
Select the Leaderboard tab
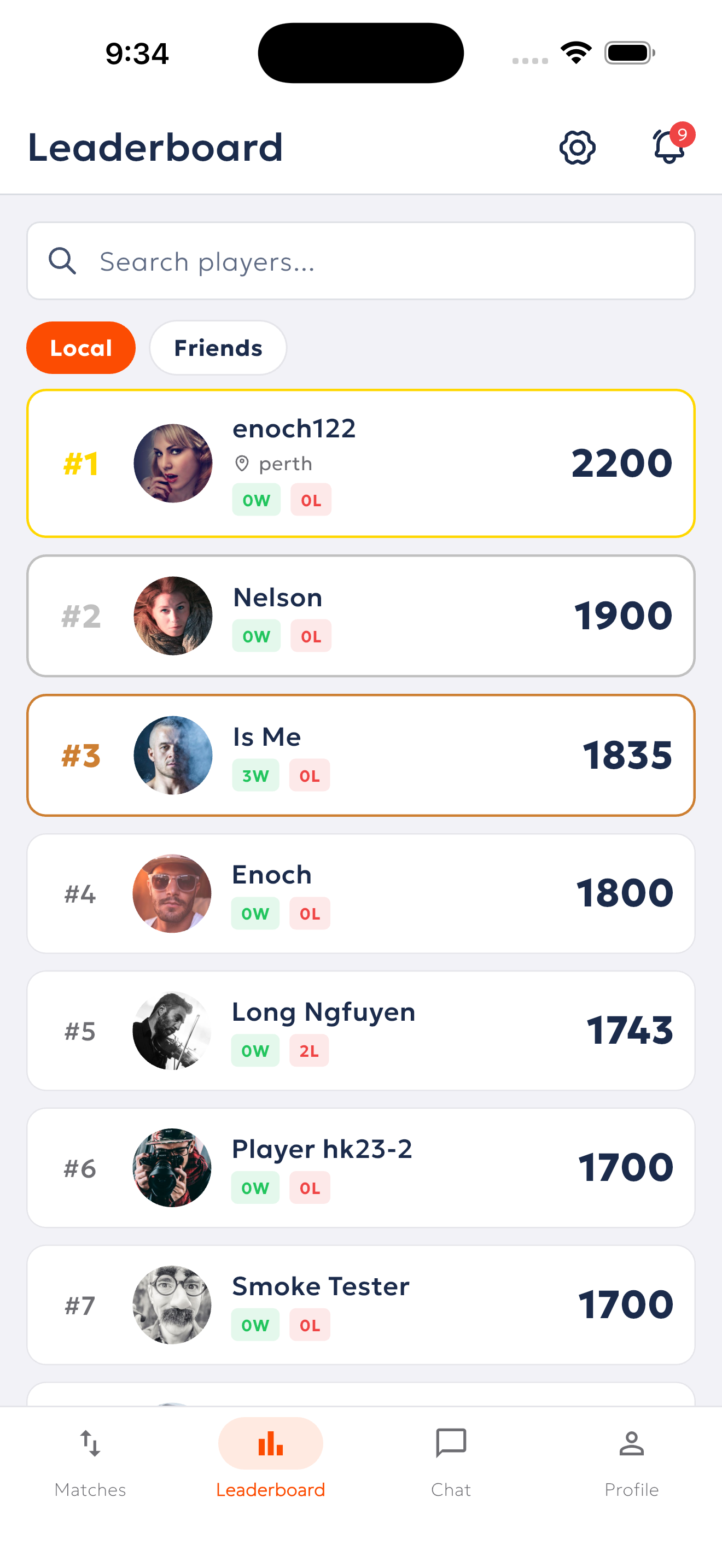[270, 1461]
